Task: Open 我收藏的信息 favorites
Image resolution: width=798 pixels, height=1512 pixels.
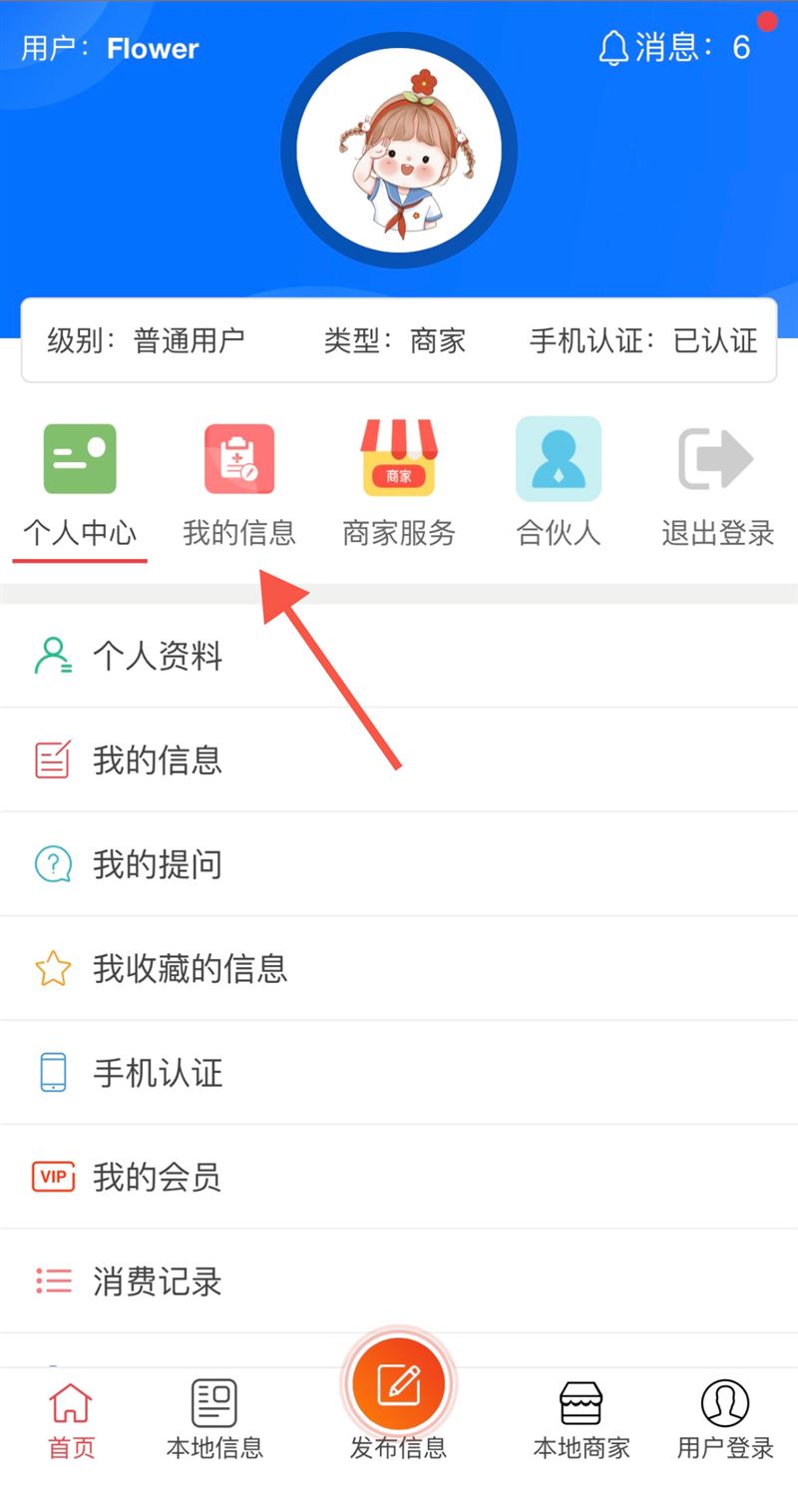Action: (x=399, y=968)
